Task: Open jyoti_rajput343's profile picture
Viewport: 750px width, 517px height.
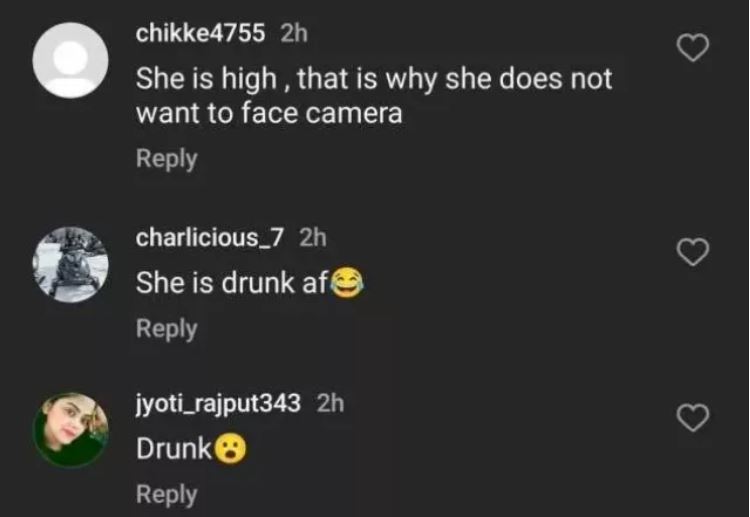Action: click(x=70, y=428)
